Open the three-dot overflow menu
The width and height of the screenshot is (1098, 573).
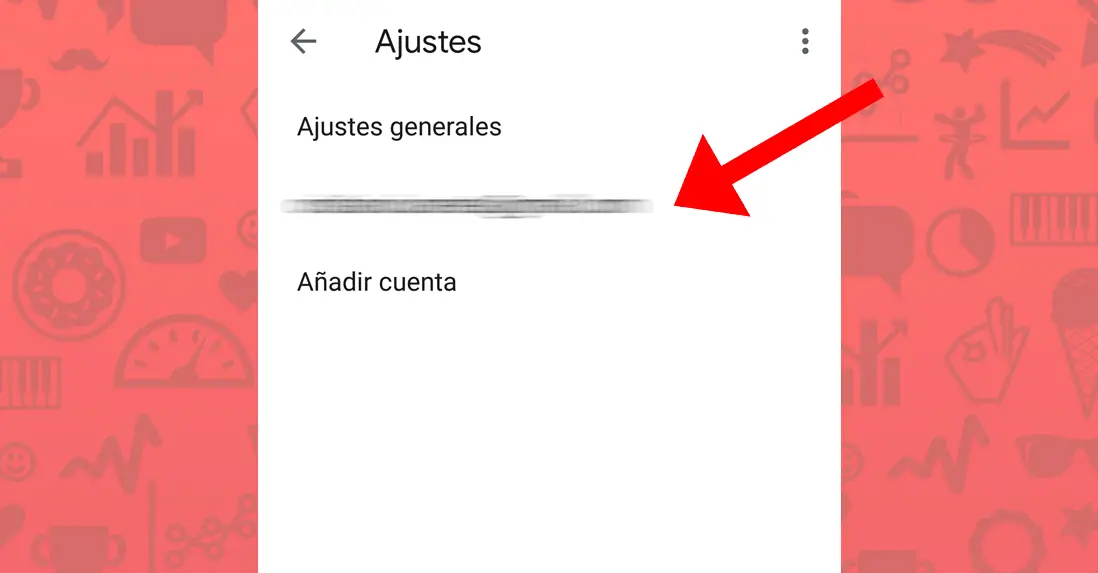(805, 41)
